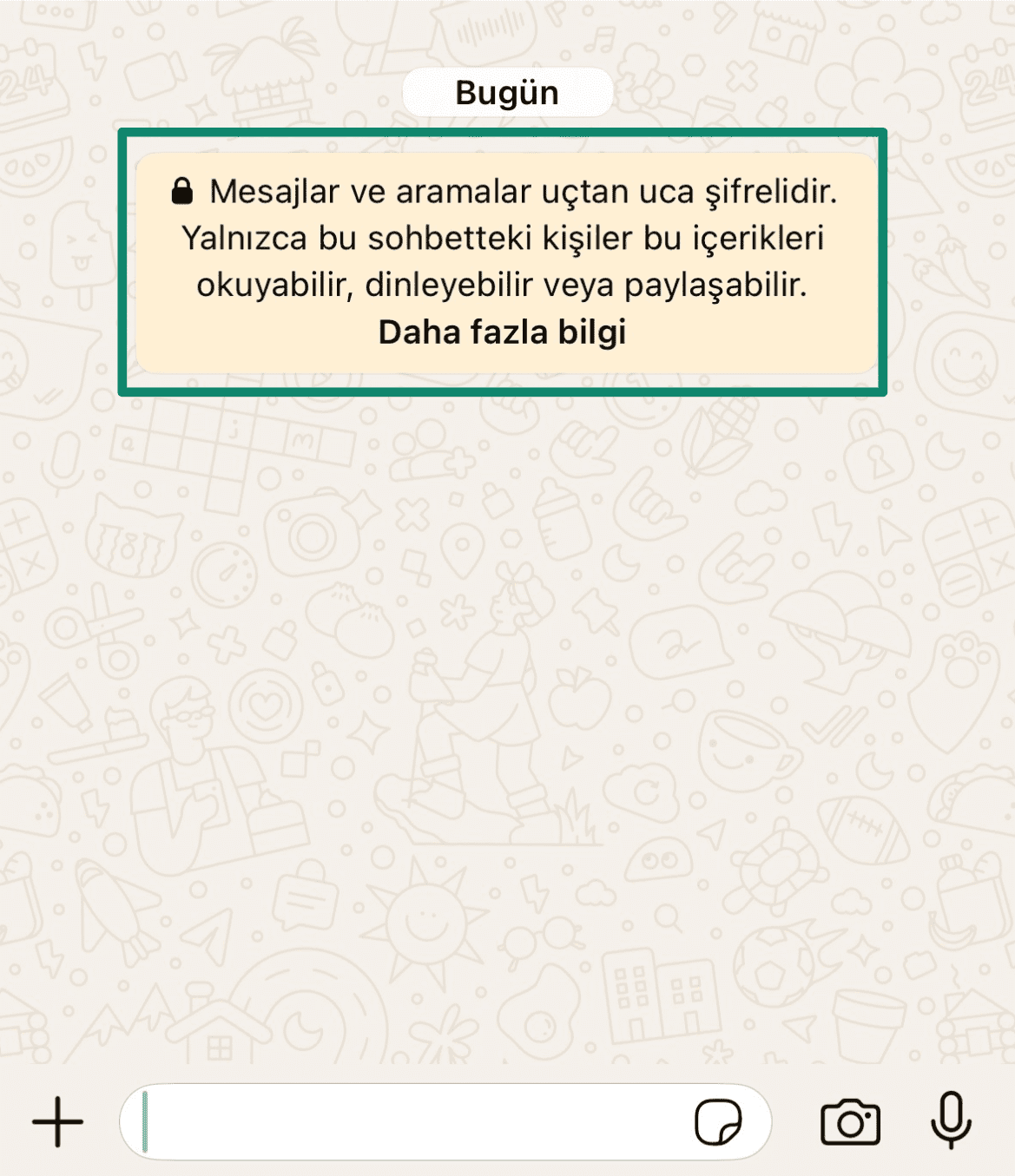The image size is (1015, 1176).
Task: Focus the message text field
Action: coord(408,1121)
